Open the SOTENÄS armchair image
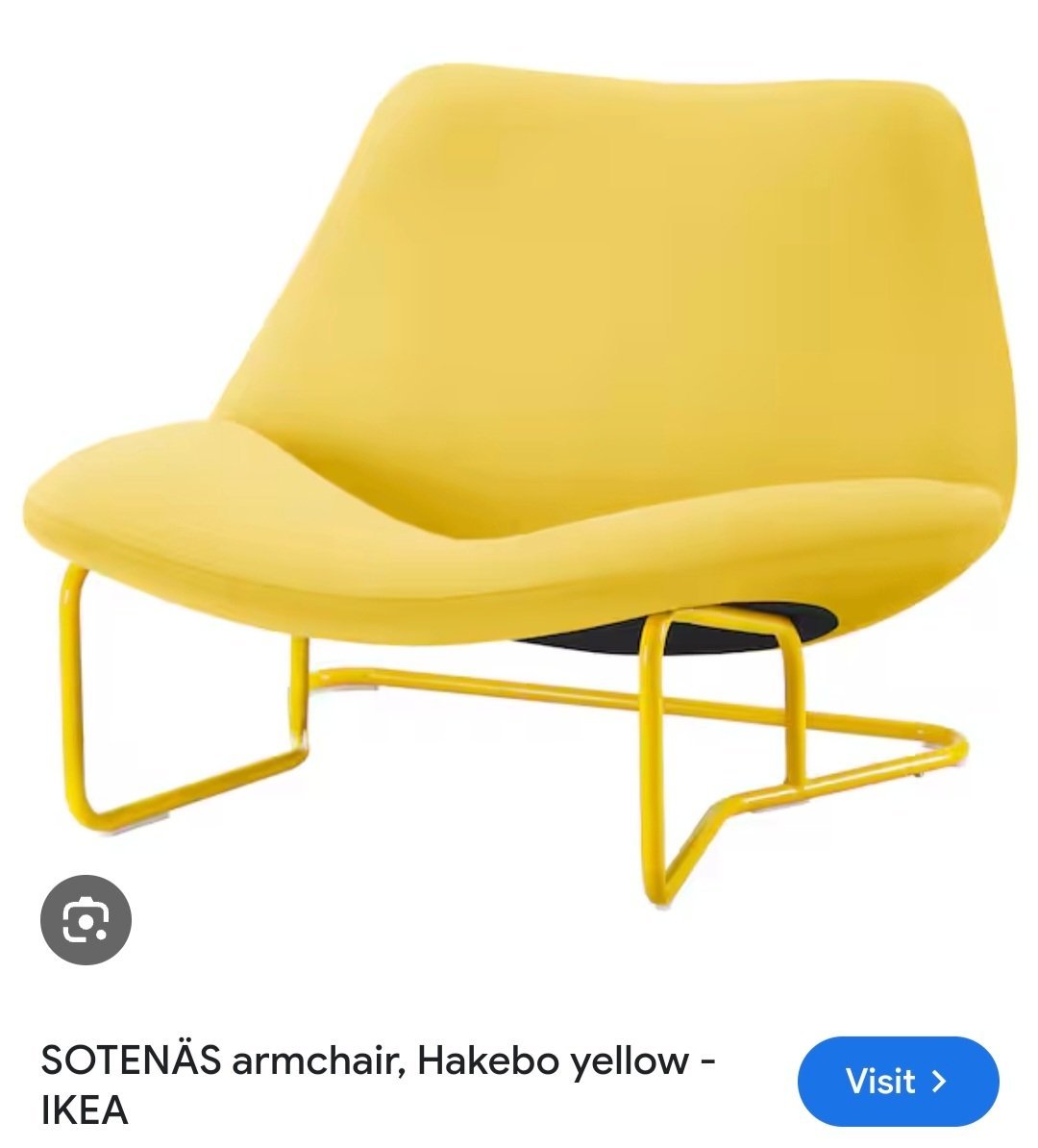Image resolution: width=1038 pixels, height=1148 pixels. tap(519, 484)
